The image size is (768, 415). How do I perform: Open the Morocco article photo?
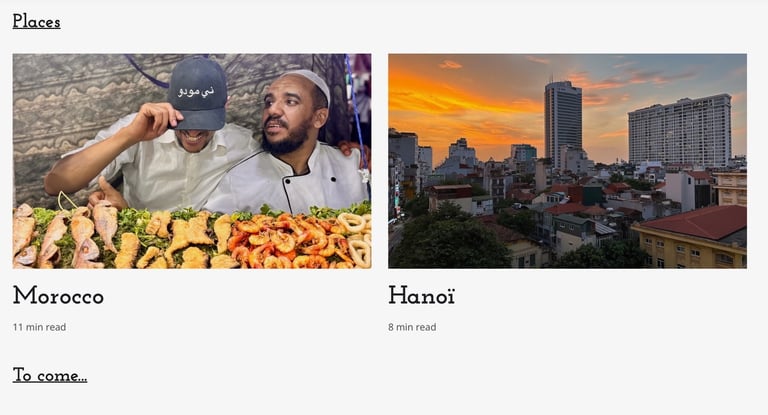pyautogui.click(x=191, y=161)
